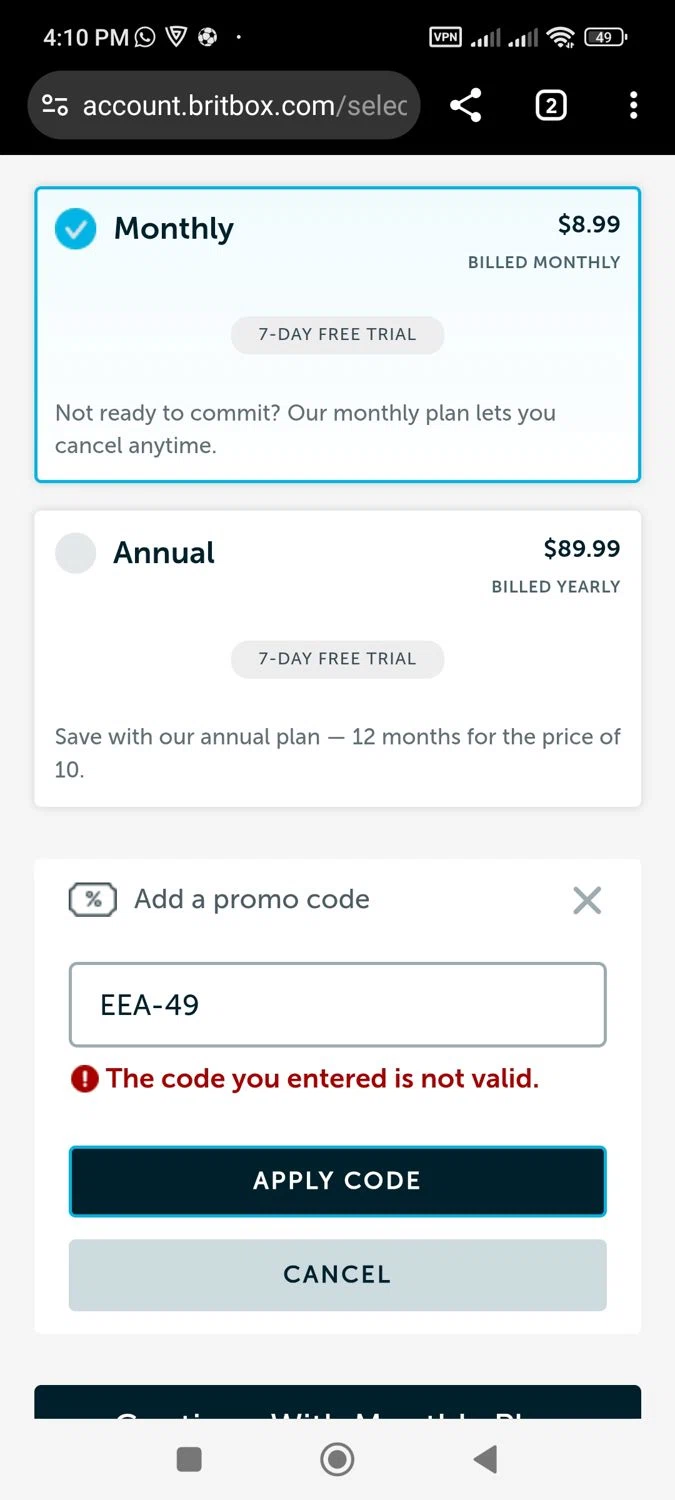Close the promo code section
The height and width of the screenshot is (1500, 675).
[587, 900]
